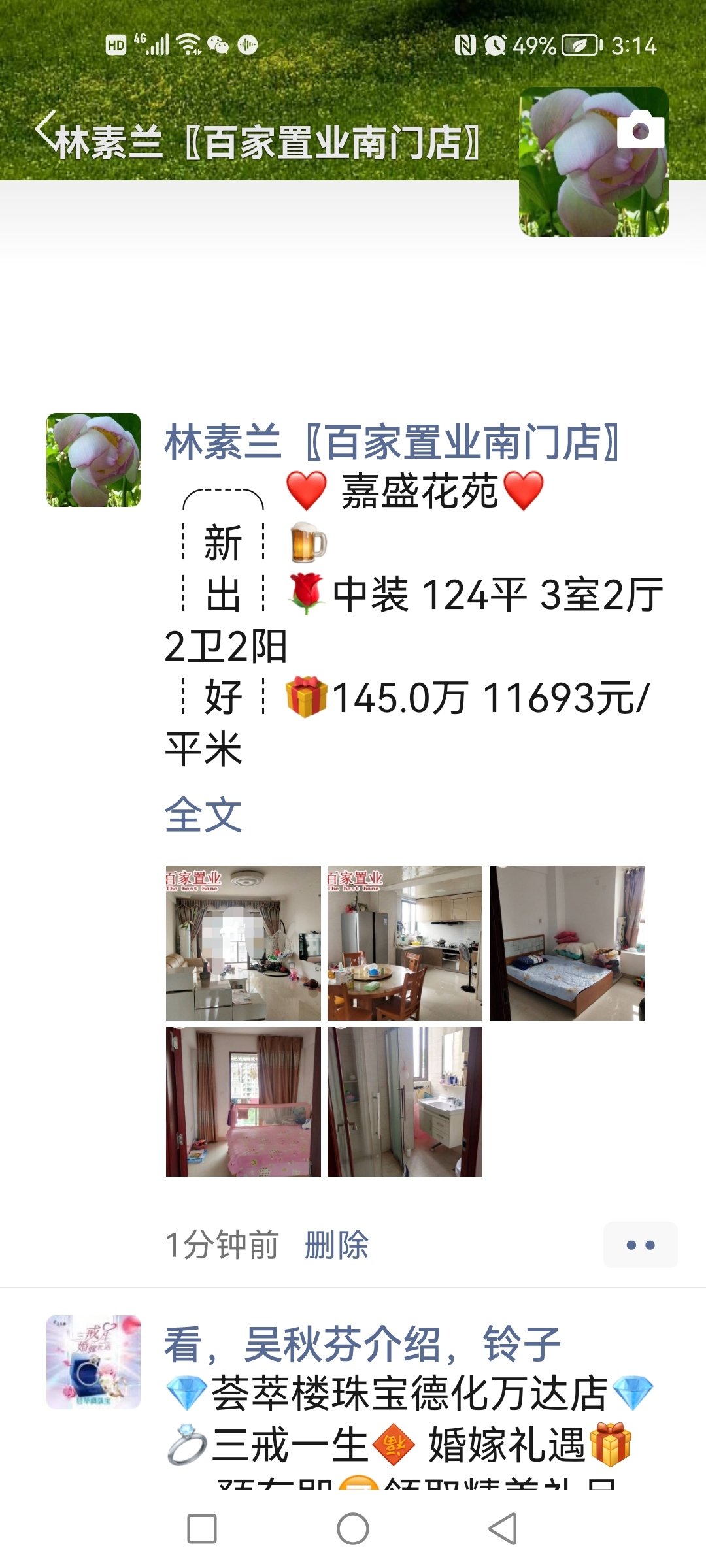706x1568 pixels.
Task: Open the bathroom photo
Action: pos(405,1102)
